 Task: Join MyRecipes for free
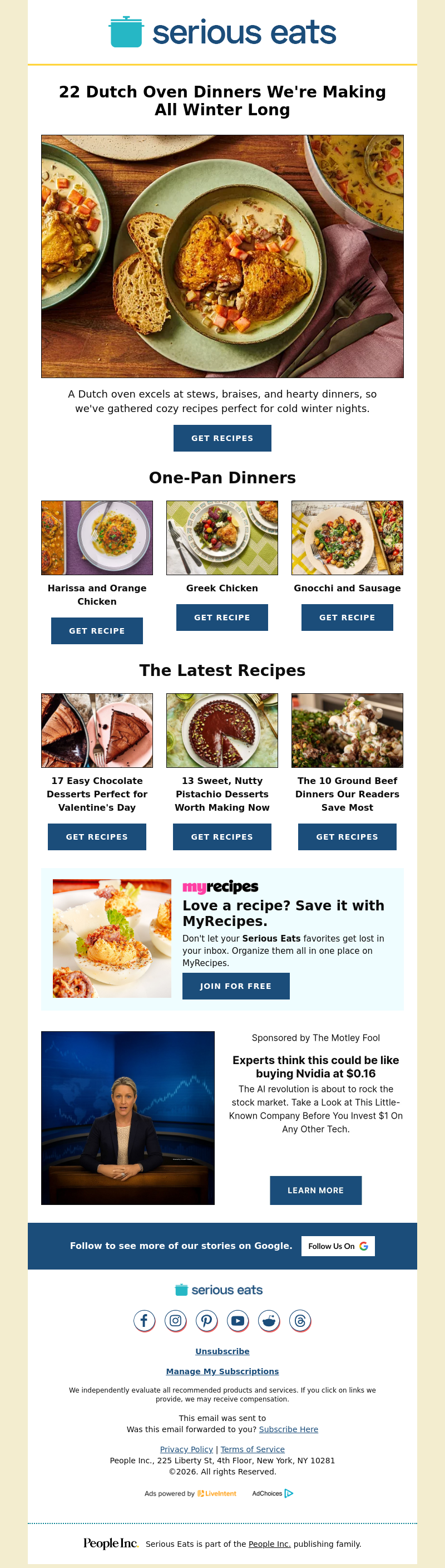click(x=236, y=986)
